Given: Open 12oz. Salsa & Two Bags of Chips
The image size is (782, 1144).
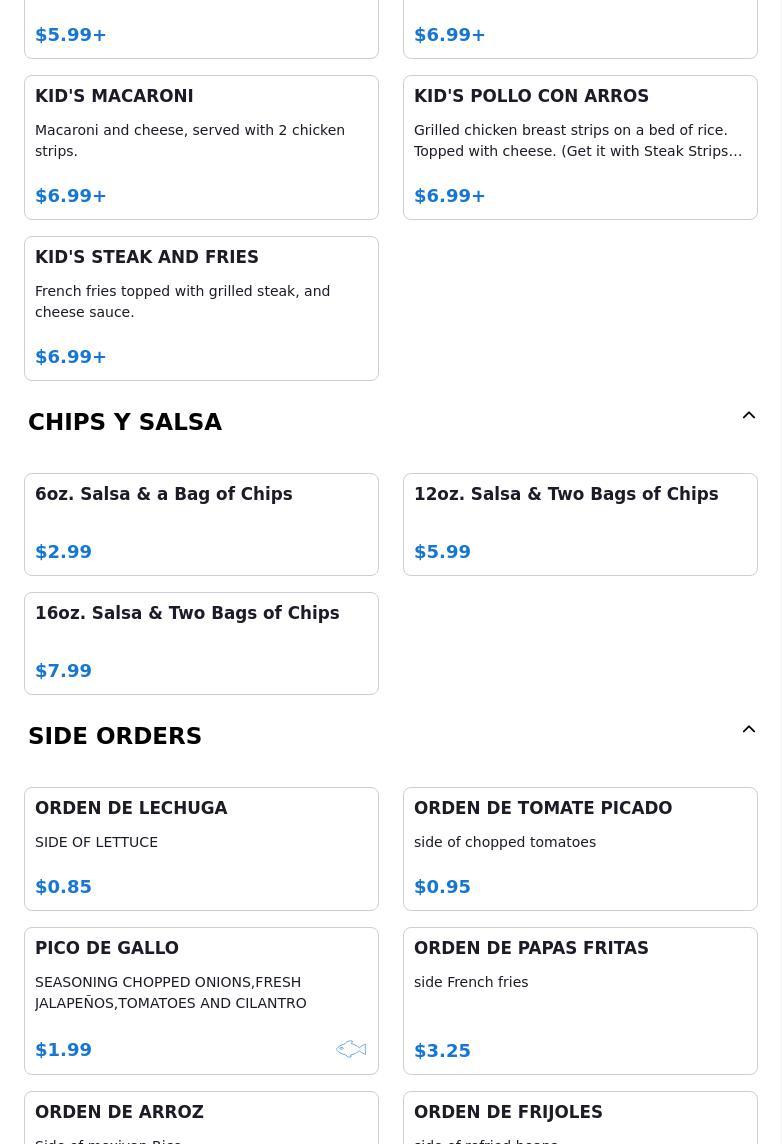Looking at the screenshot, I should click(580, 524).
